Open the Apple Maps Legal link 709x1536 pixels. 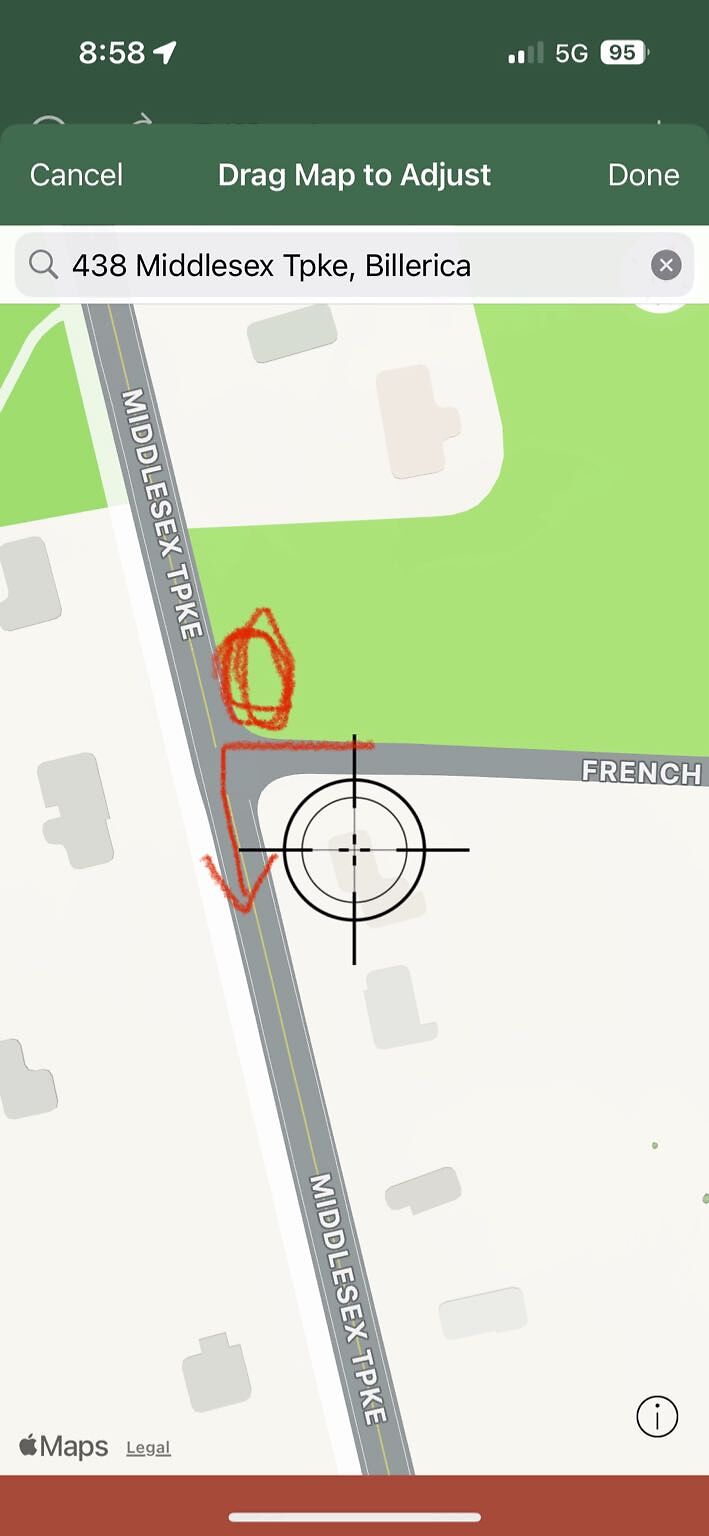[148, 1447]
